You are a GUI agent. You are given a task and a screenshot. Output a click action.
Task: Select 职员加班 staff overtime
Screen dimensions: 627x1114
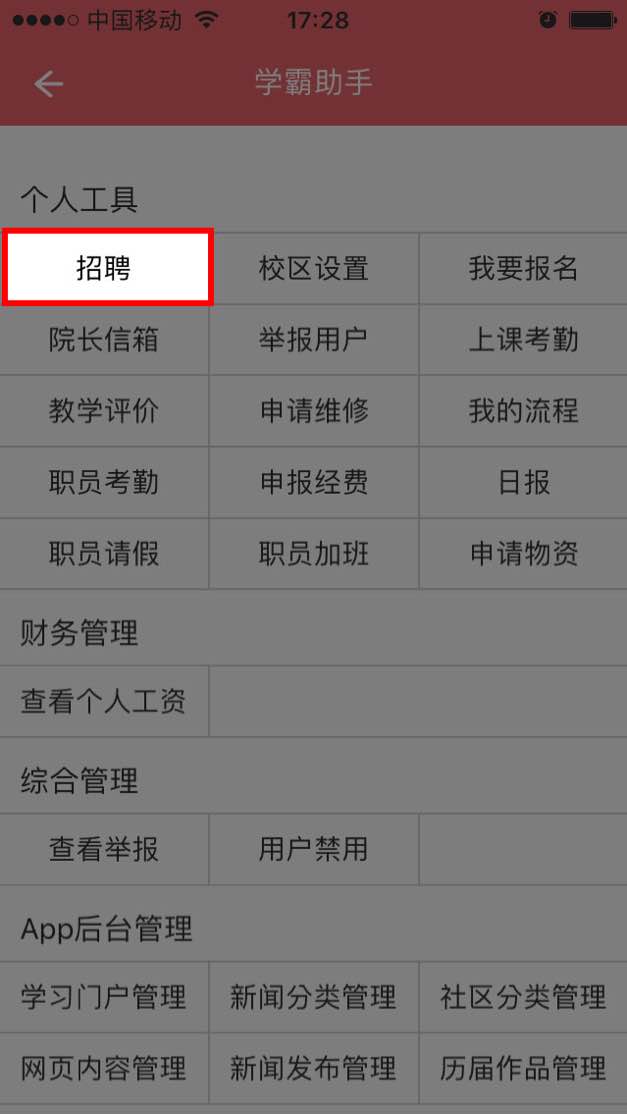pyautogui.click(x=314, y=554)
